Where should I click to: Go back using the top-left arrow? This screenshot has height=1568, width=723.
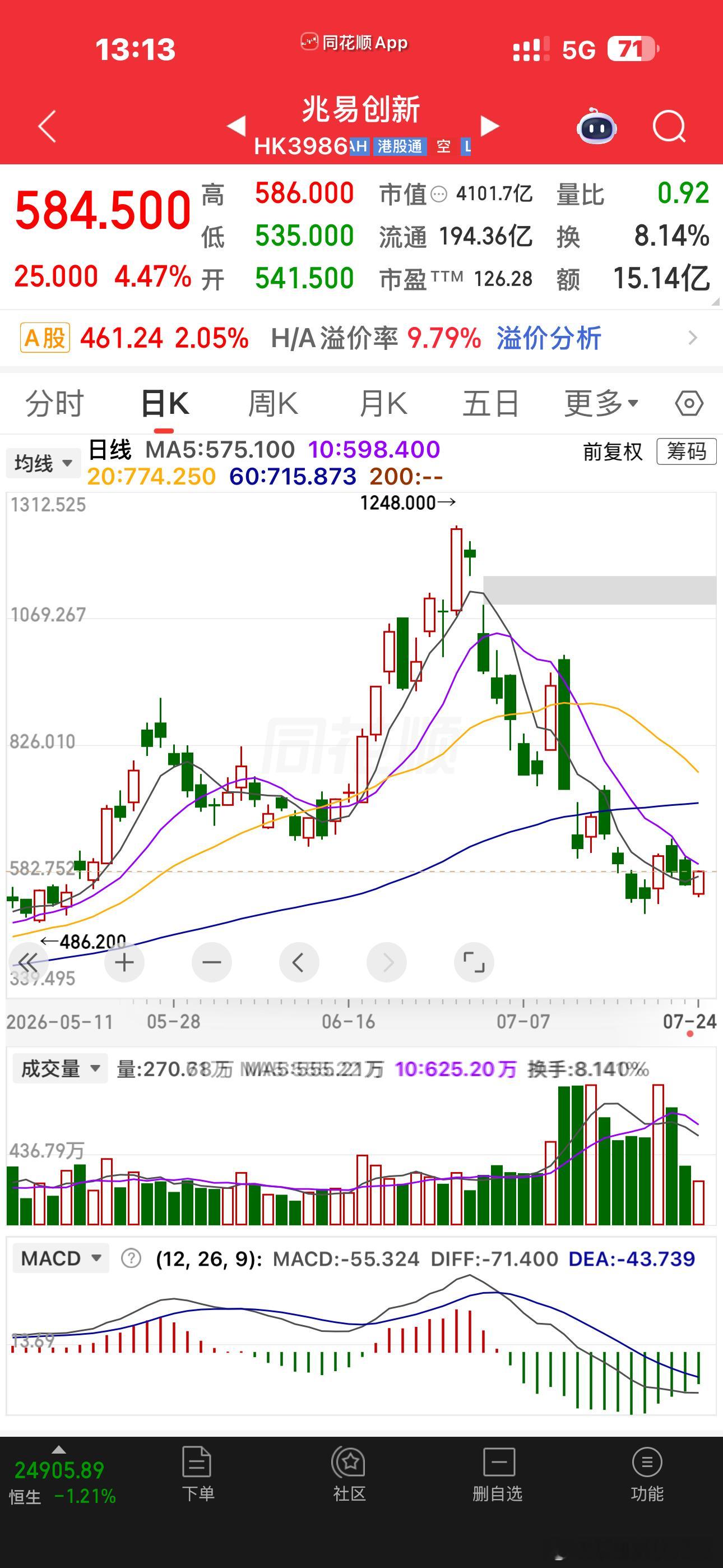pos(47,126)
